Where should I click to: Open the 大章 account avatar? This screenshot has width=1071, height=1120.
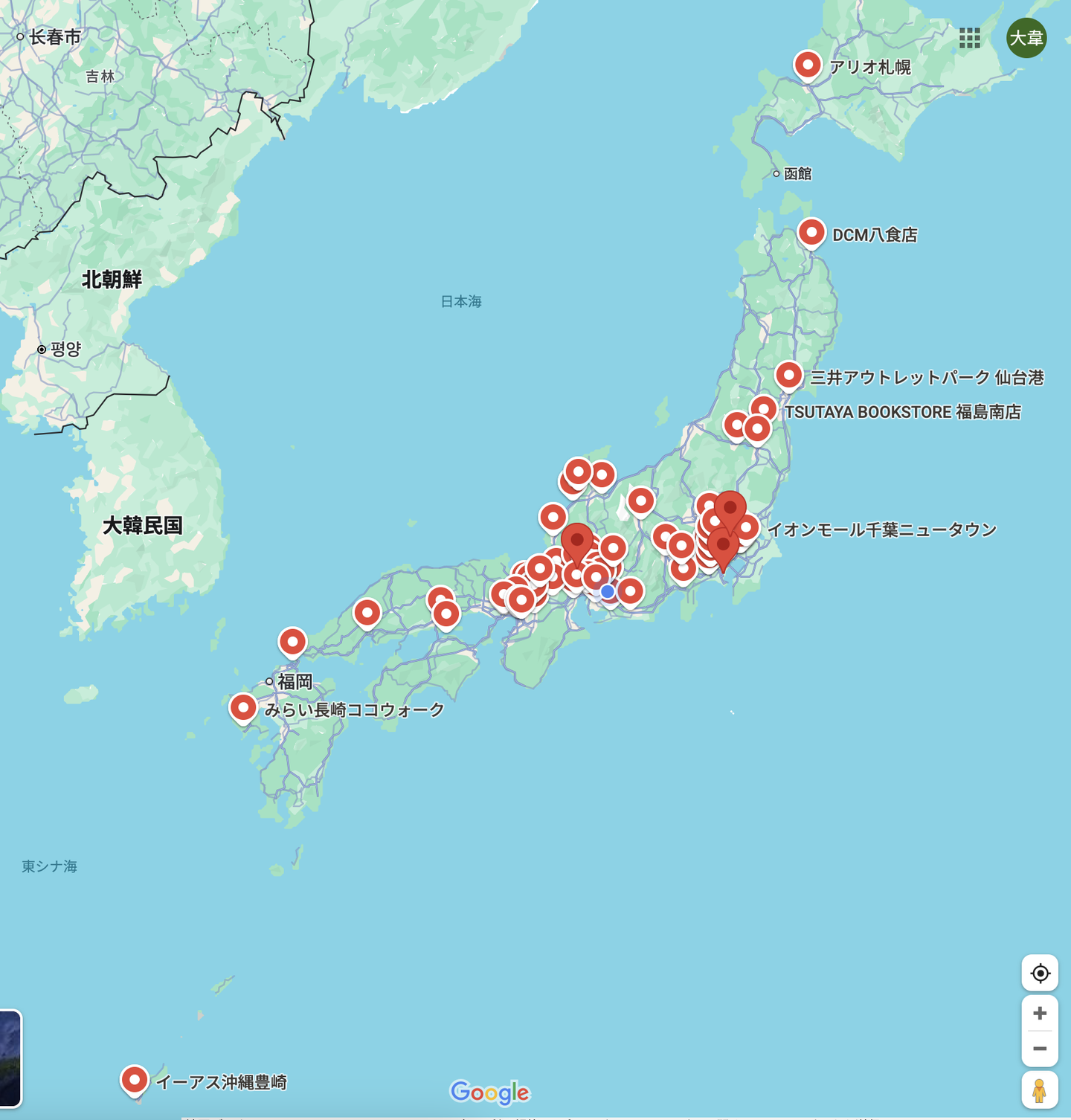[x=1026, y=38]
